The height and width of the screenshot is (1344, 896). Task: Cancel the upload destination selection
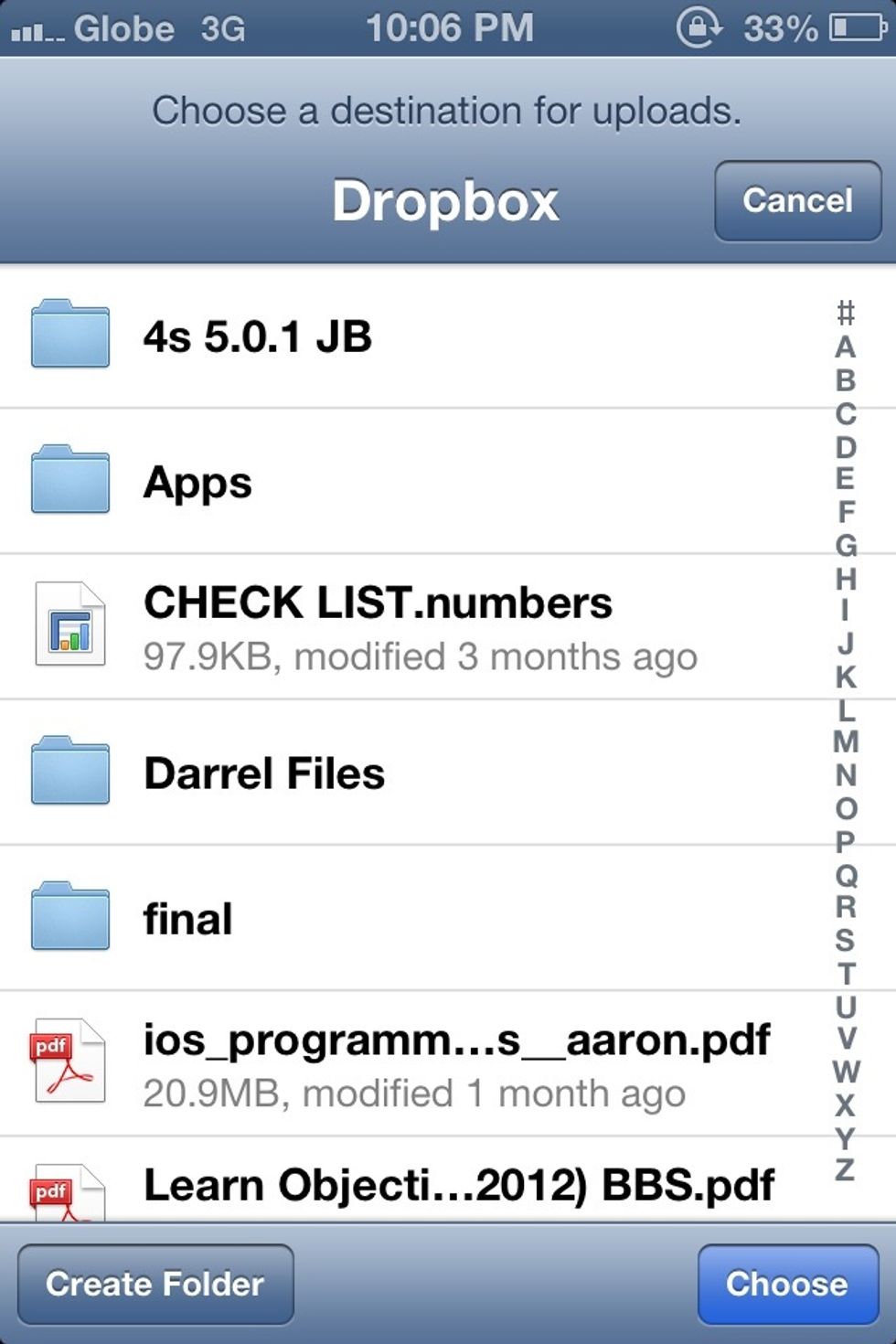coord(796,201)
